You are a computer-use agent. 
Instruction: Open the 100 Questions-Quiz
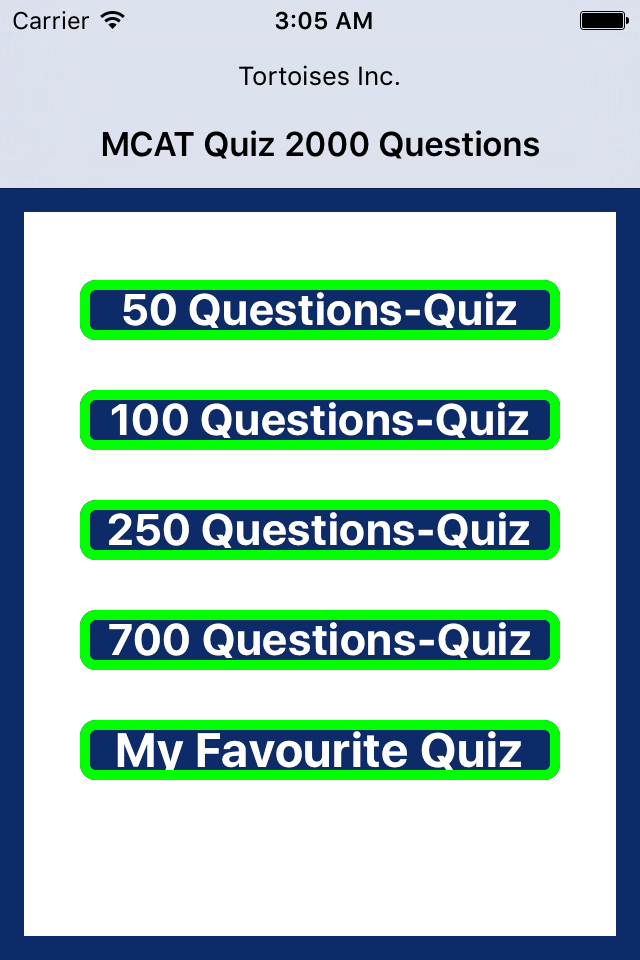[320, 420]
